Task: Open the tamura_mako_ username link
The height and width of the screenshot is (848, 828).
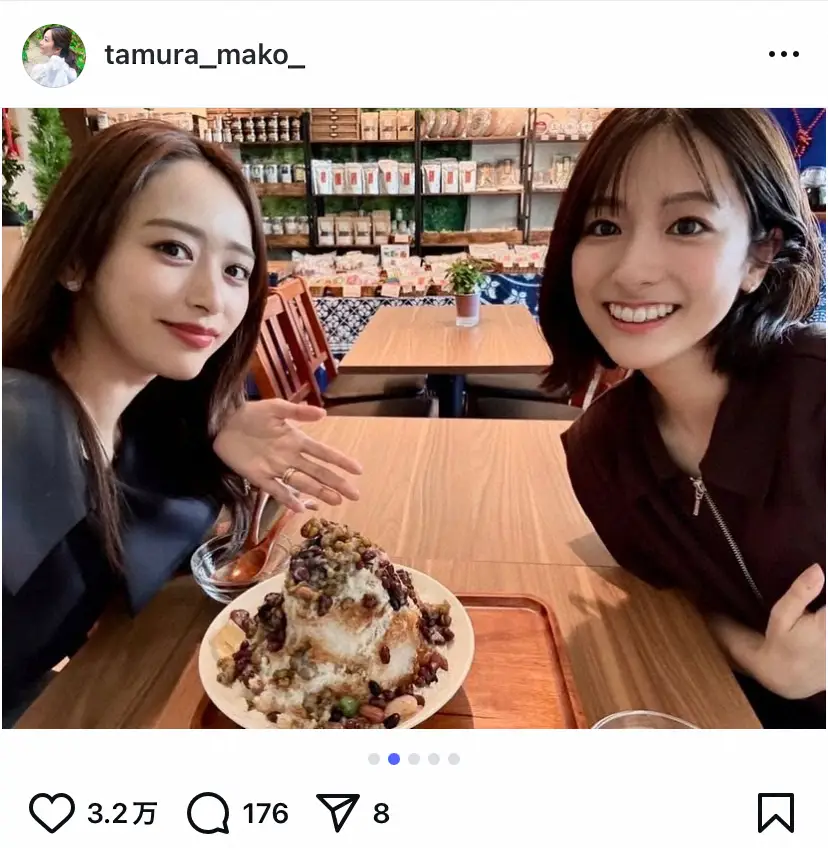Action: pos(204,56)
